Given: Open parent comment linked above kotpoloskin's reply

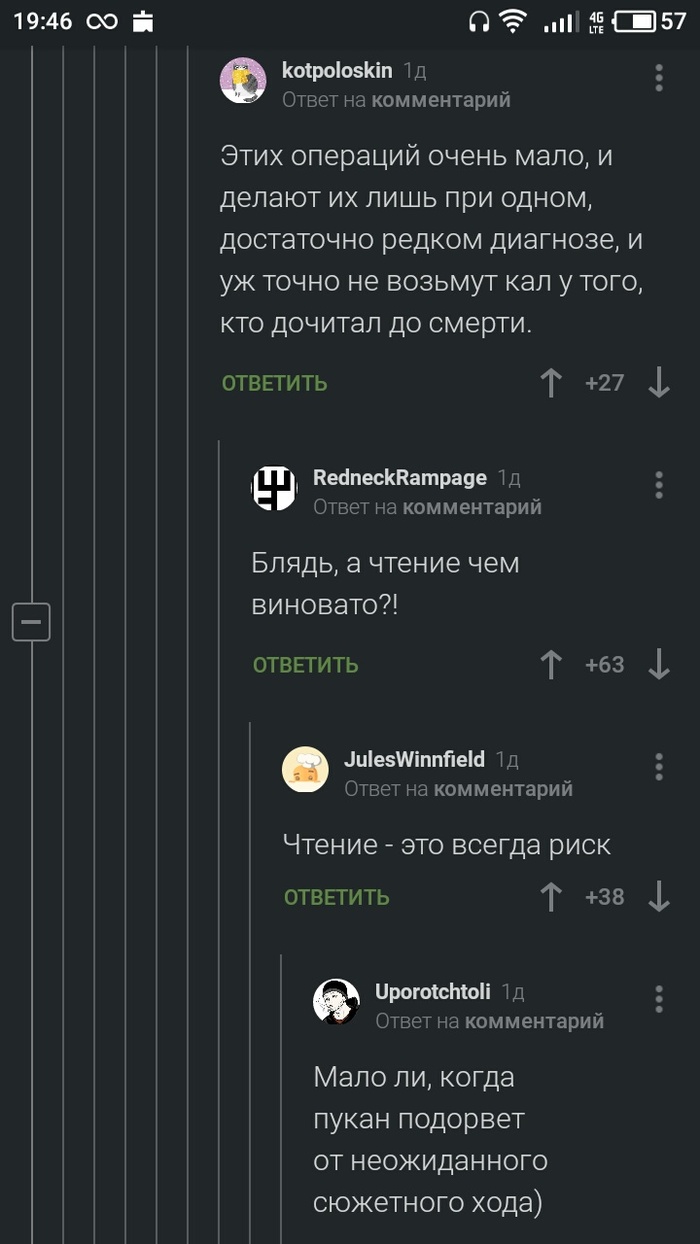Looking at the screenshot, I should (x=440, y=100).
